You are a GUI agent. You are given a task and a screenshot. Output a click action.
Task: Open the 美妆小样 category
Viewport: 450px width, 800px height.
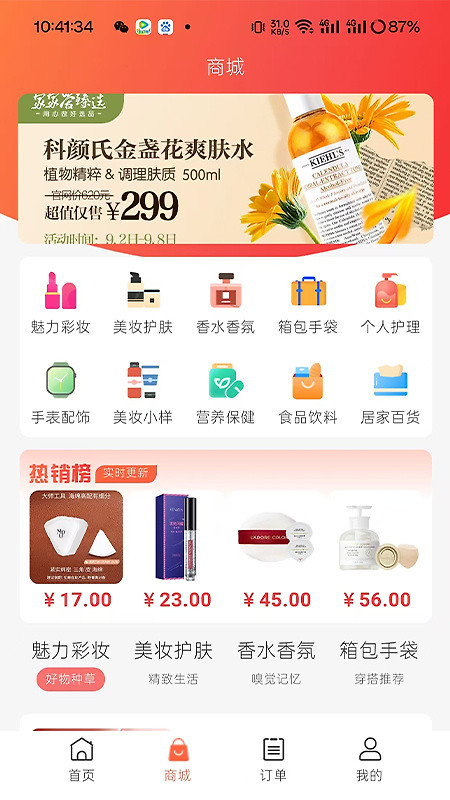(143, 393)
